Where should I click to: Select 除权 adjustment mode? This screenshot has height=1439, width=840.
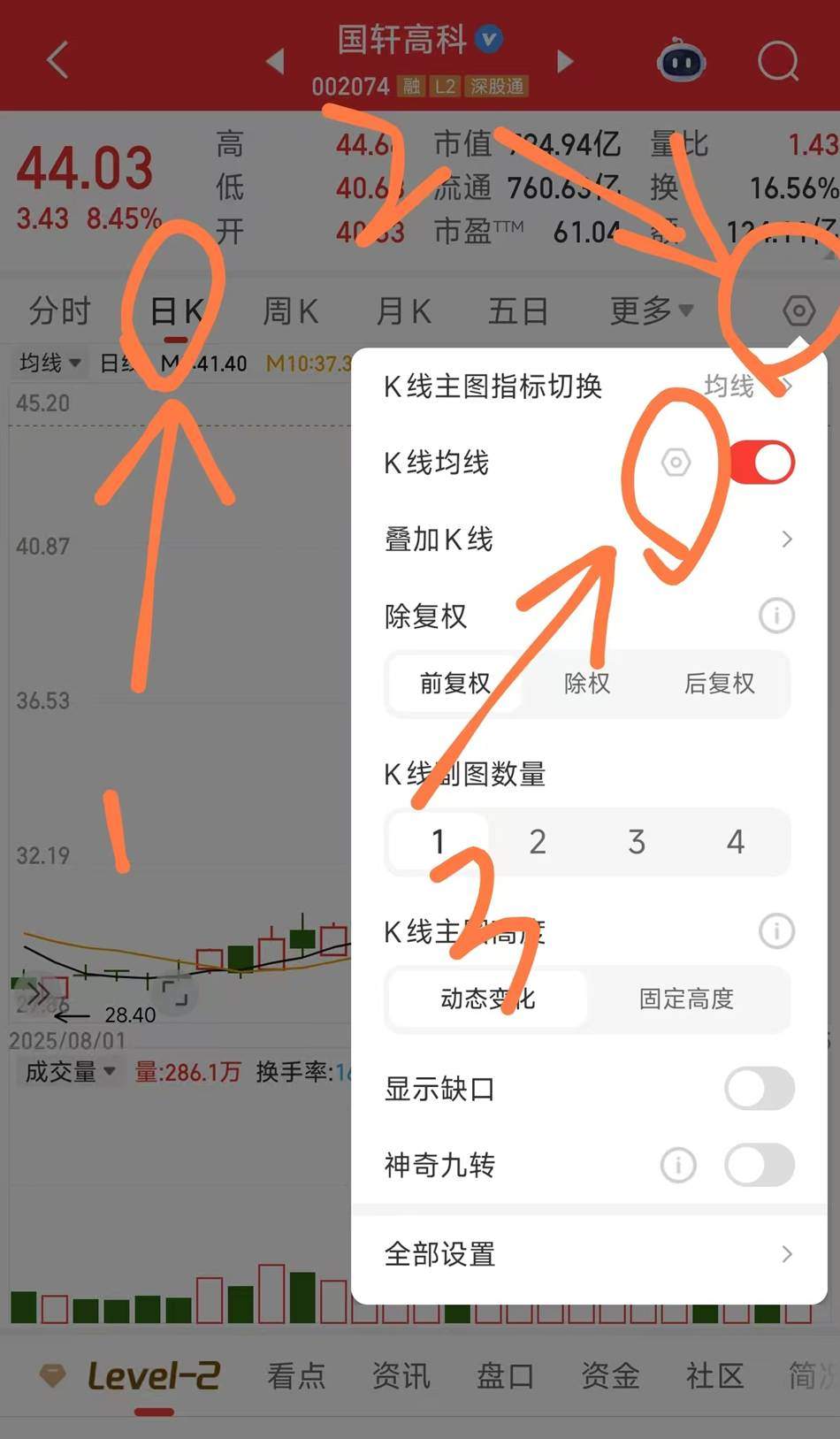point(587,684)
